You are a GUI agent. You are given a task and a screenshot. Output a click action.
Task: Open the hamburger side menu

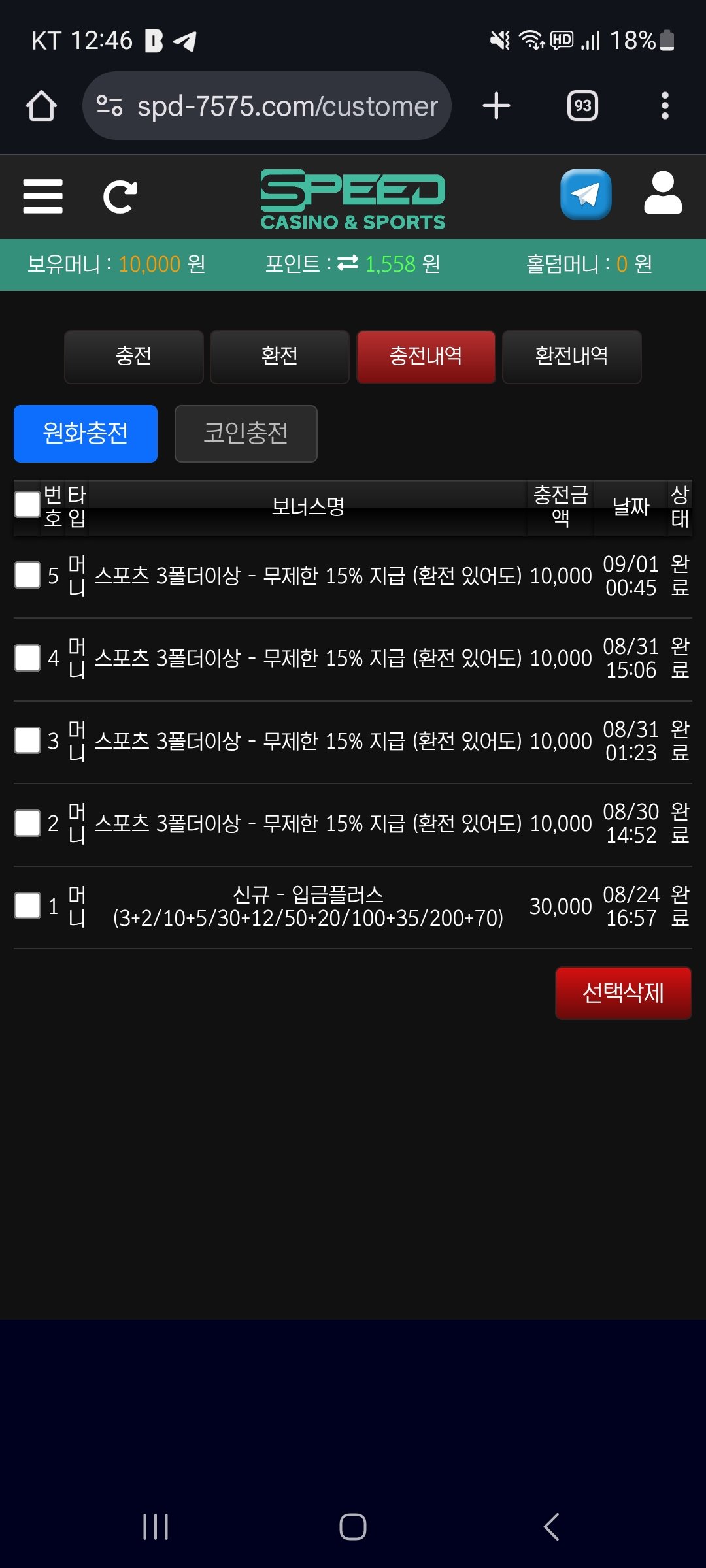[x=43, y=196]
